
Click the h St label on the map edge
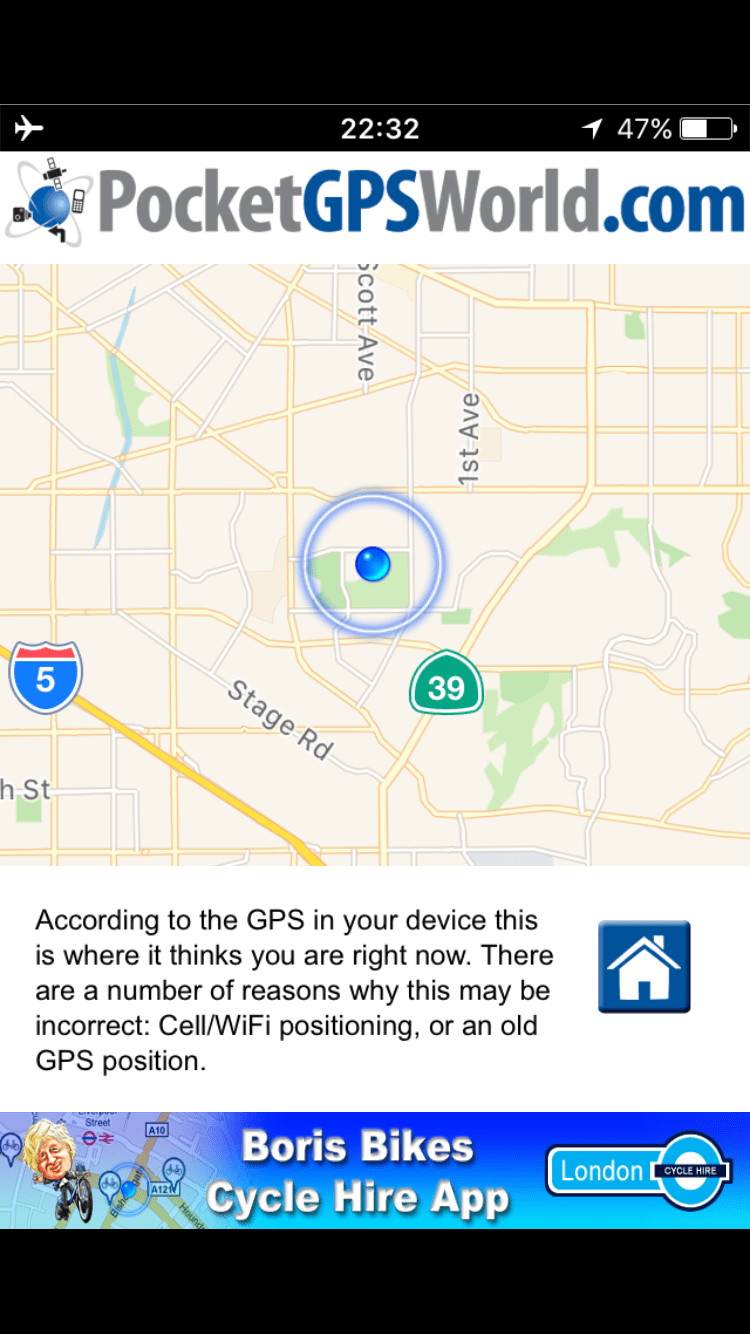tap(25, 790)
